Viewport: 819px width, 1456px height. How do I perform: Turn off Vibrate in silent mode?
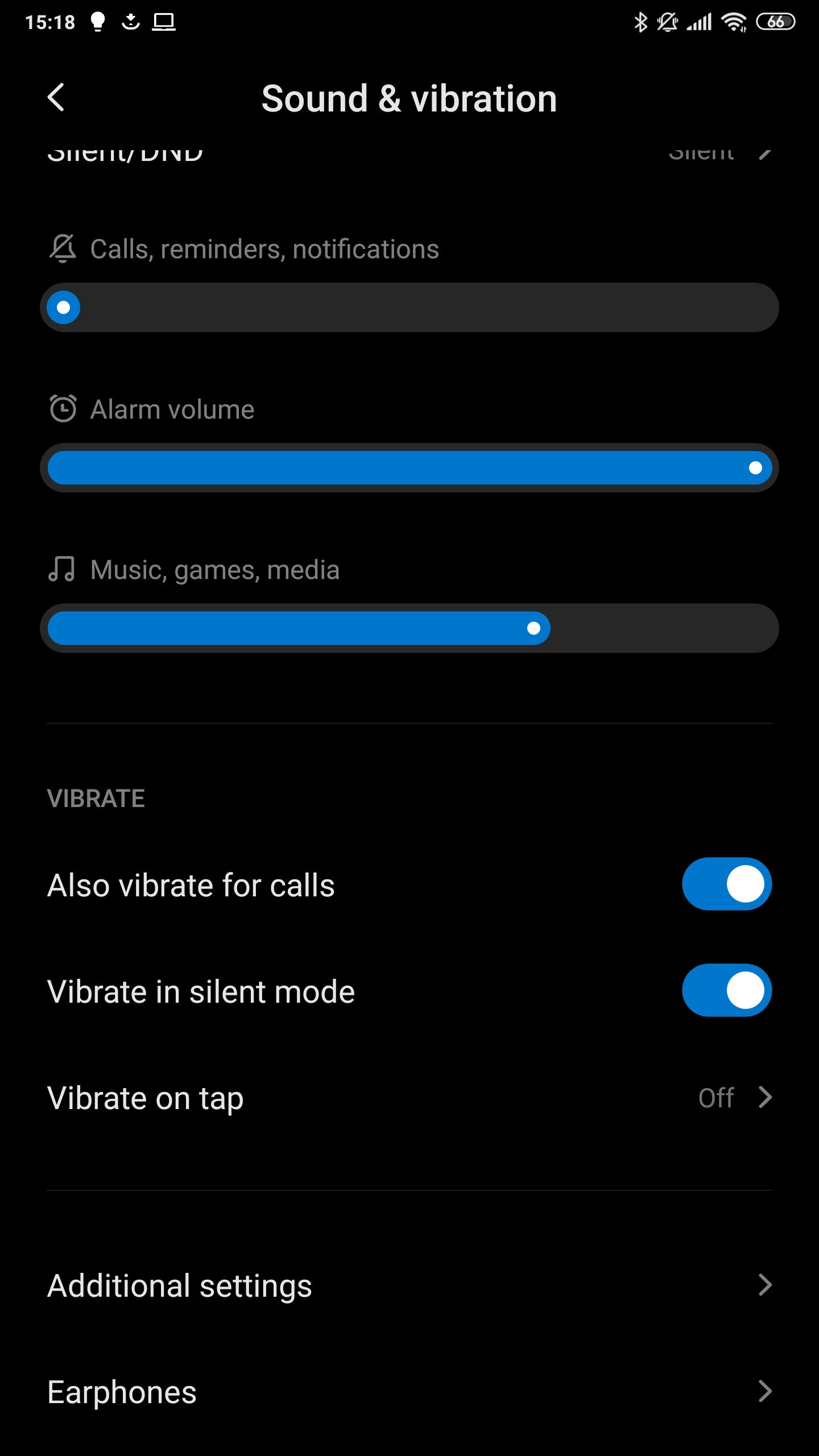click(x=726, y=990)
